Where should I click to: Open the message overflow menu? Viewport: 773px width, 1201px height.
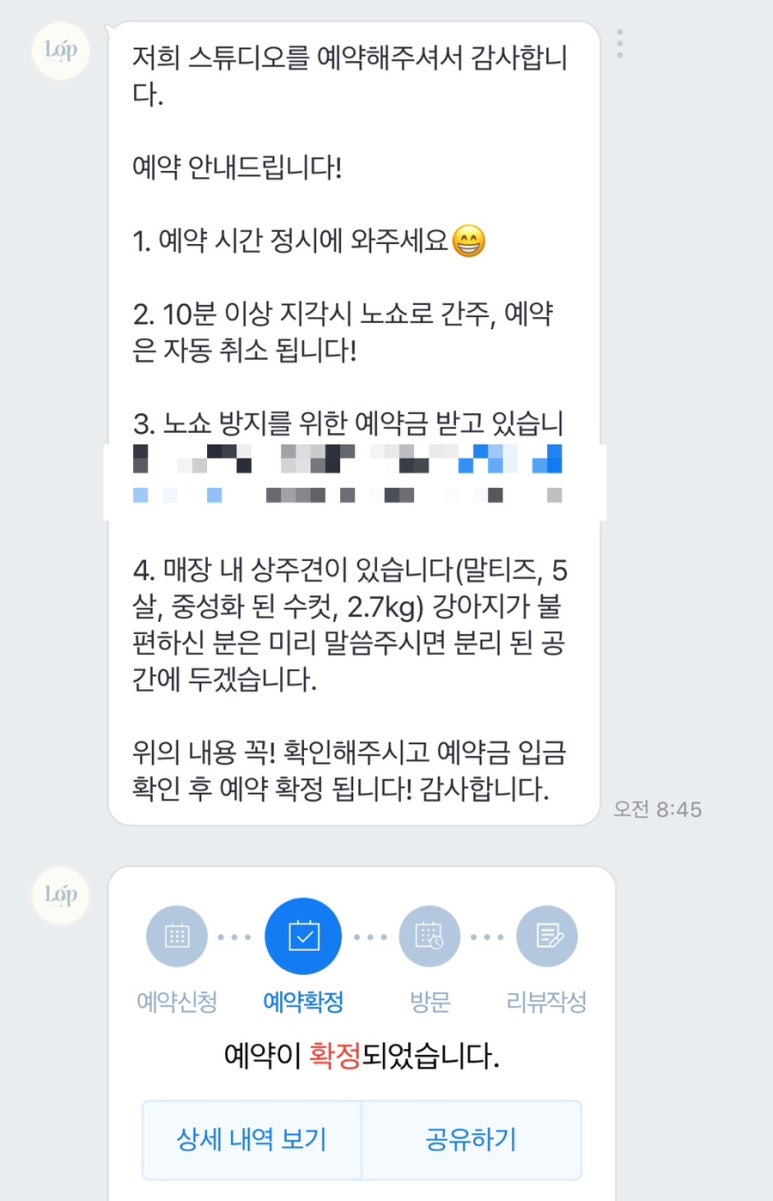click(620, 44)
